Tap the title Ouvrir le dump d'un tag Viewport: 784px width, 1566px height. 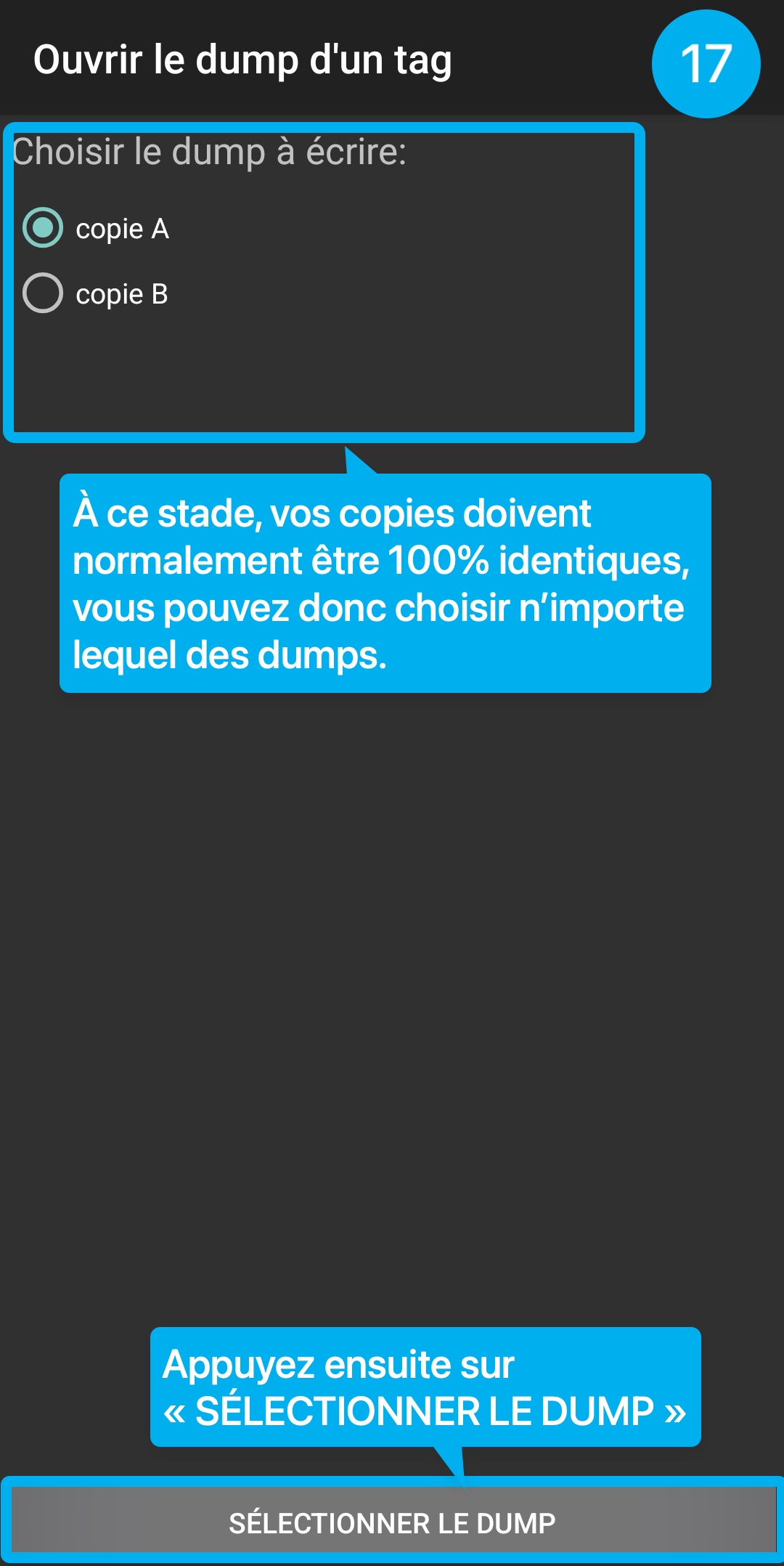pos(243,62)
